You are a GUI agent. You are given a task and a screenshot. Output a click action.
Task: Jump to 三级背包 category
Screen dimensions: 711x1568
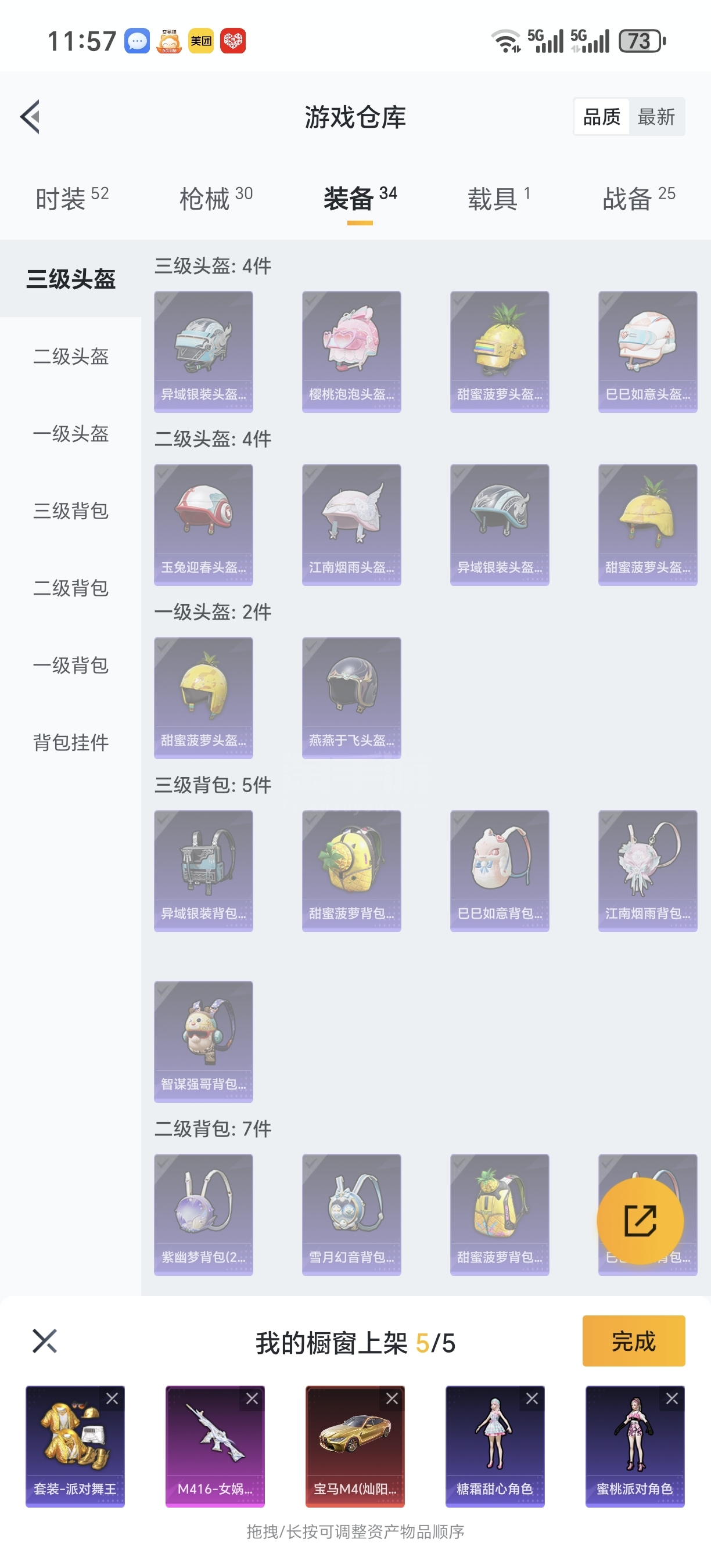coord(71,511)
